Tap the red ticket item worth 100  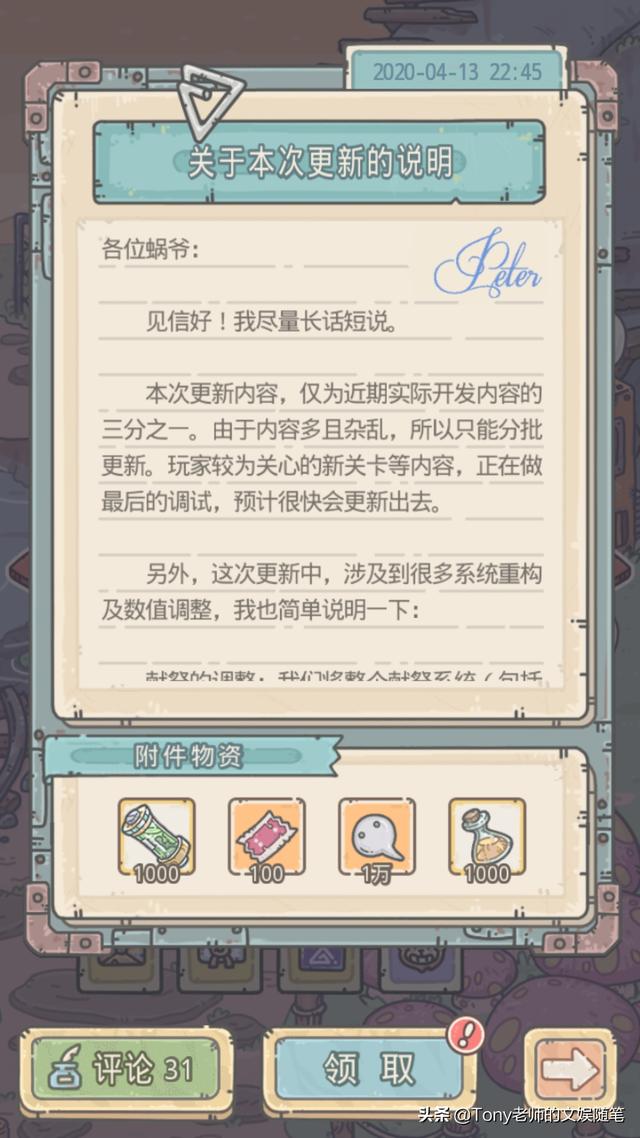click(266, 840)
